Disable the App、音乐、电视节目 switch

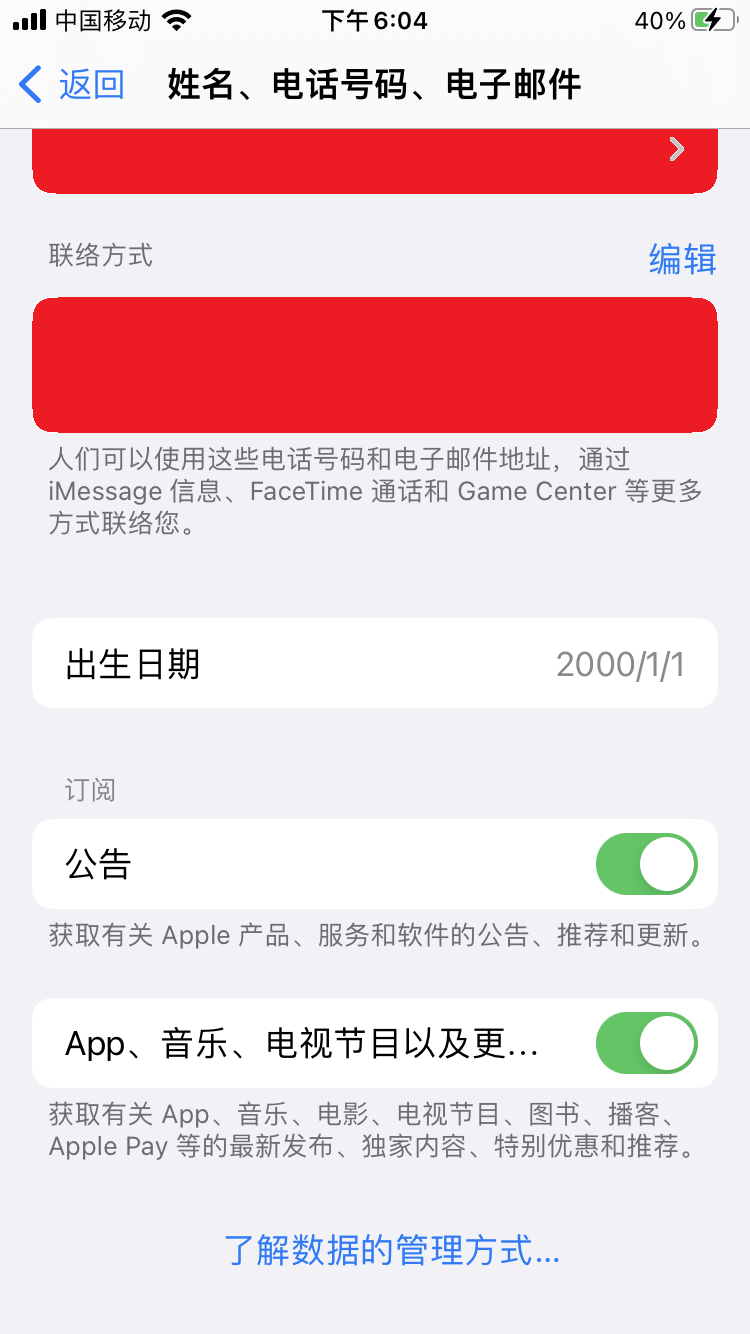646,1043
